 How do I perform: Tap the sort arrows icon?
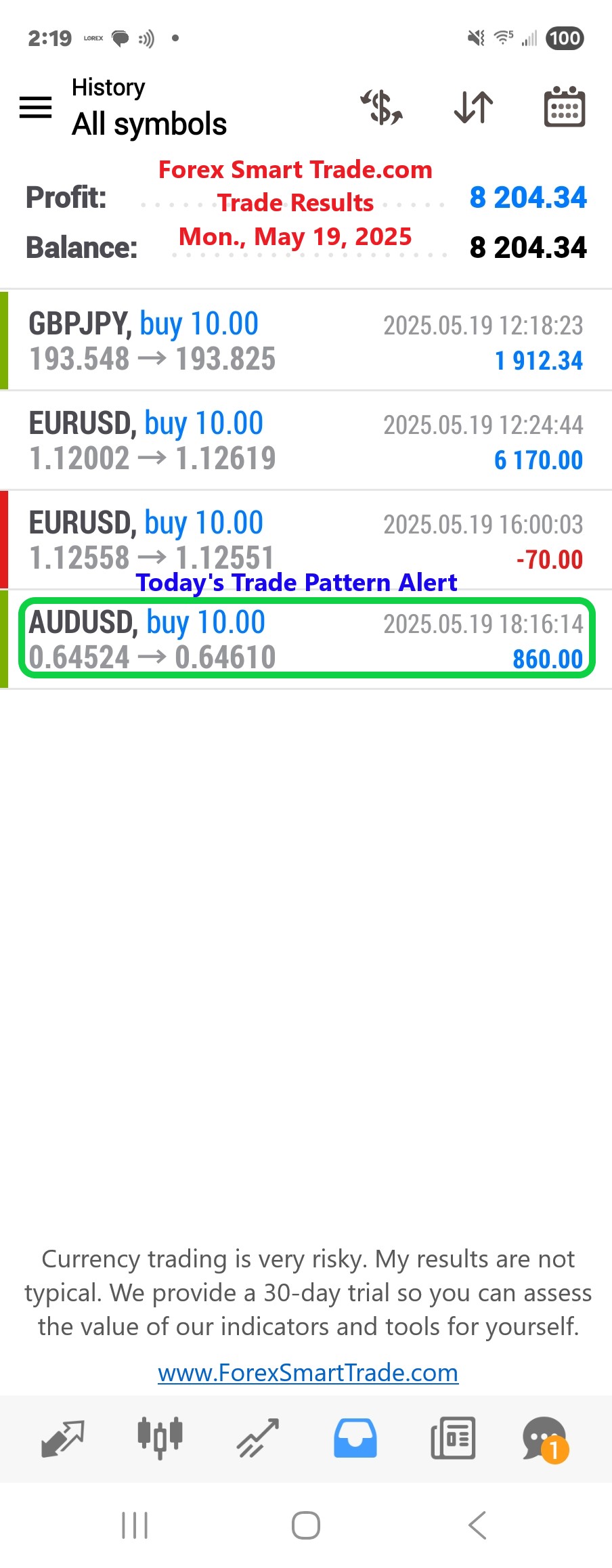point(473,108)
